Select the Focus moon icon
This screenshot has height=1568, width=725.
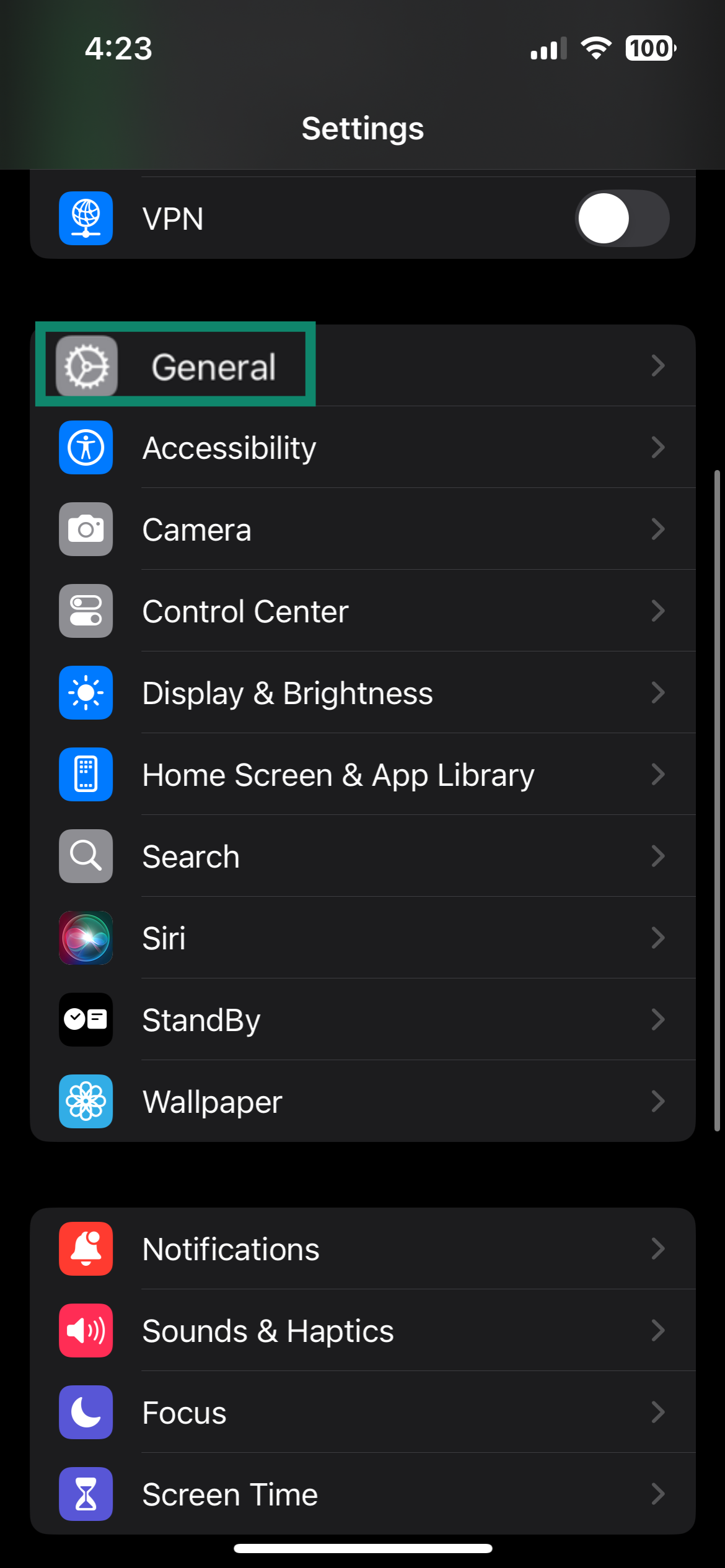(86, 1413)
